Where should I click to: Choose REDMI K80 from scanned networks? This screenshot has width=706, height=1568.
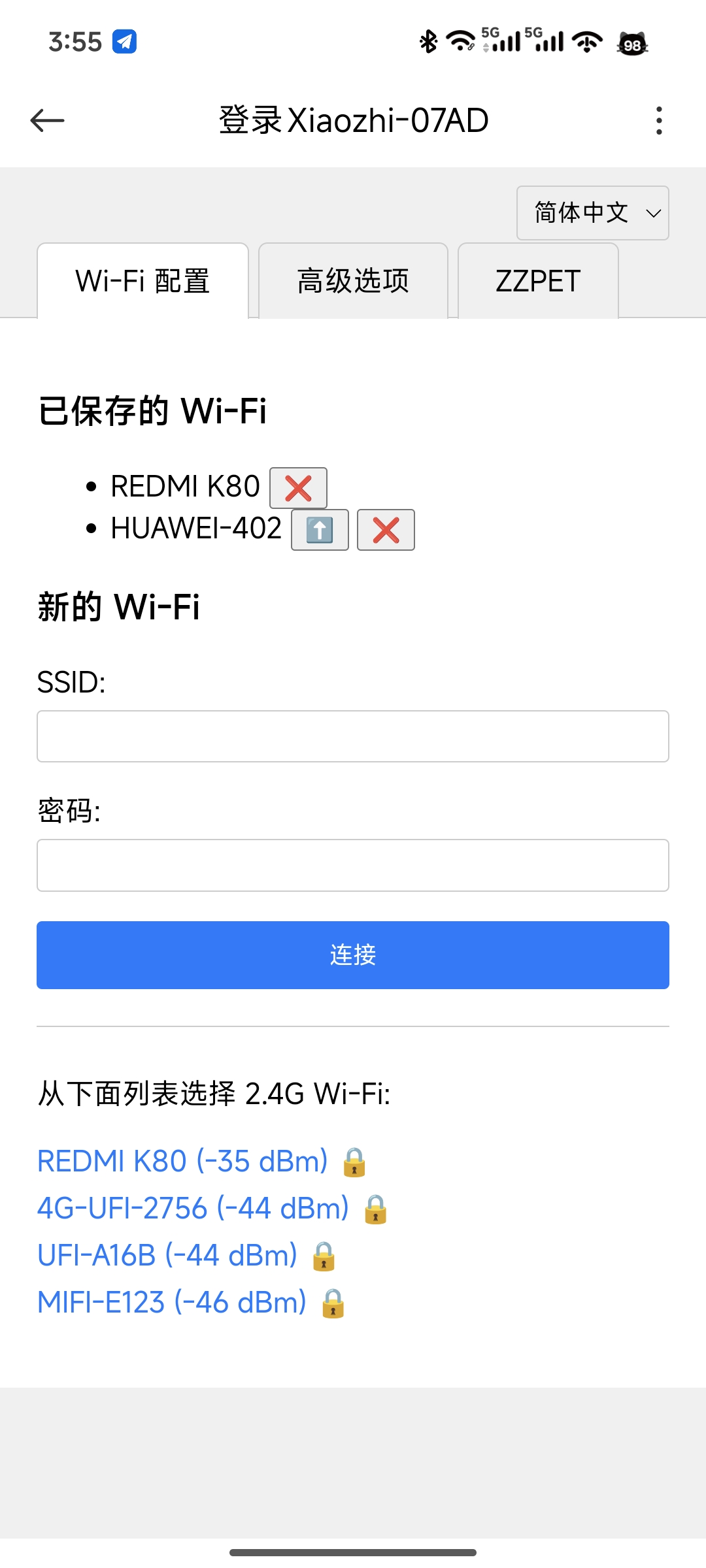click(x=182, y=1162)
